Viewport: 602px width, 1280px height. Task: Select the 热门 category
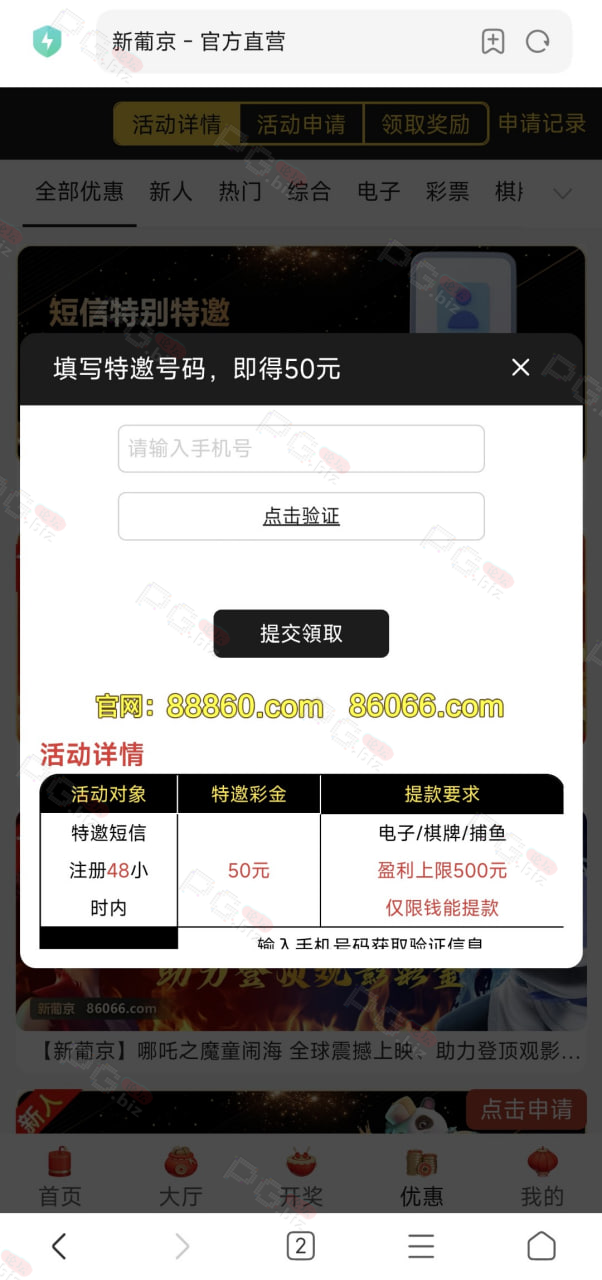240,192
